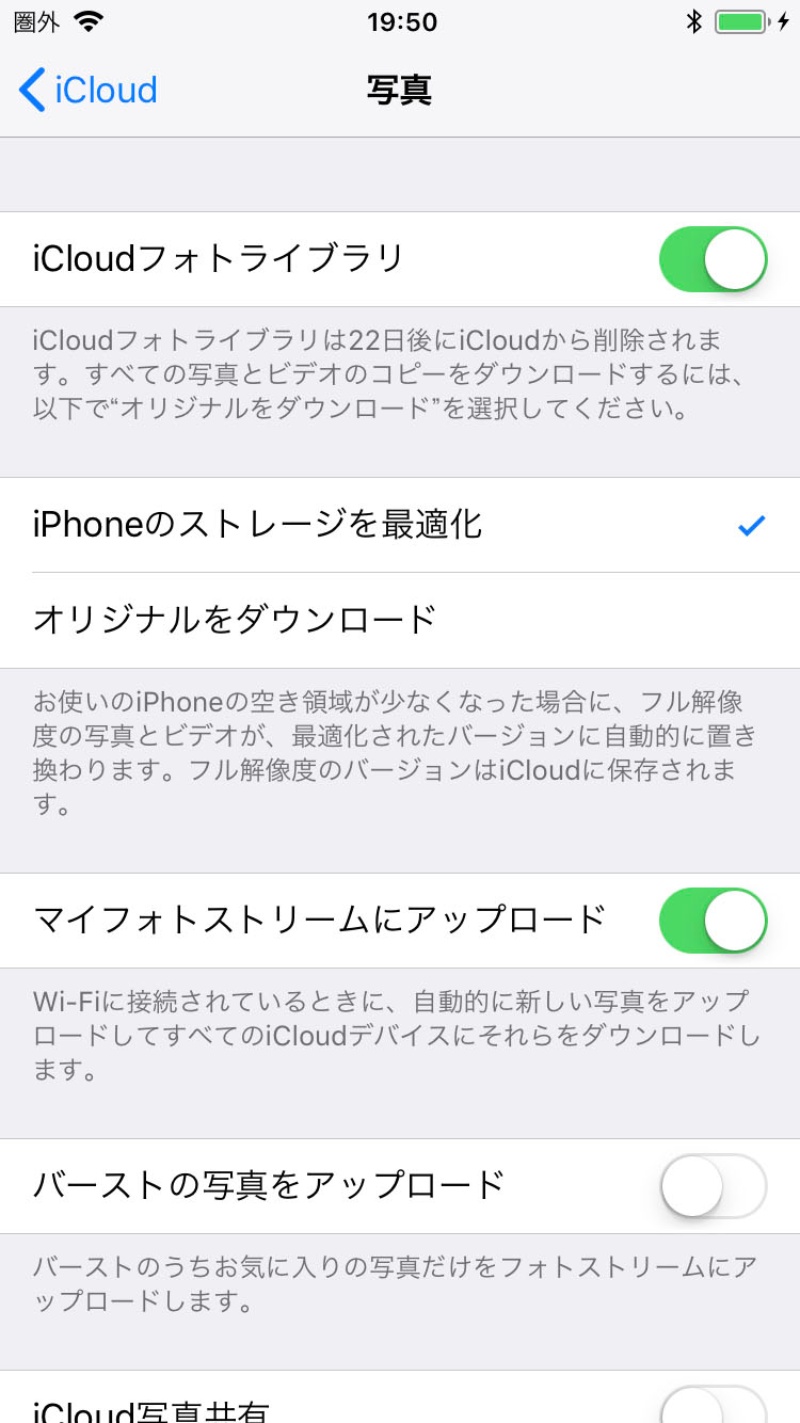Select iPhoneのストレージを最適化 option
The height and width of the screenshot is (1423, 800).
coord(400,525)
